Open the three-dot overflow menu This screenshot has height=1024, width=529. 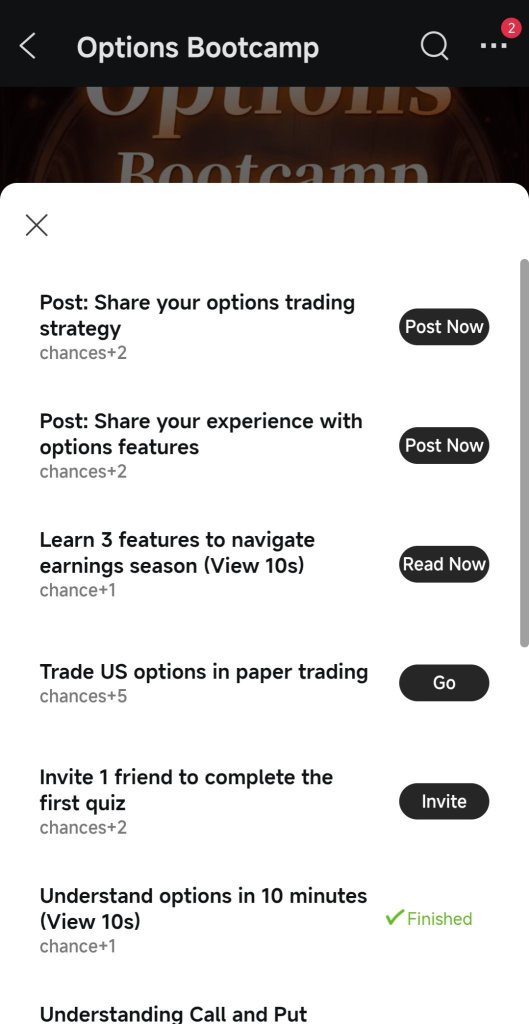(x=493, y=46)
